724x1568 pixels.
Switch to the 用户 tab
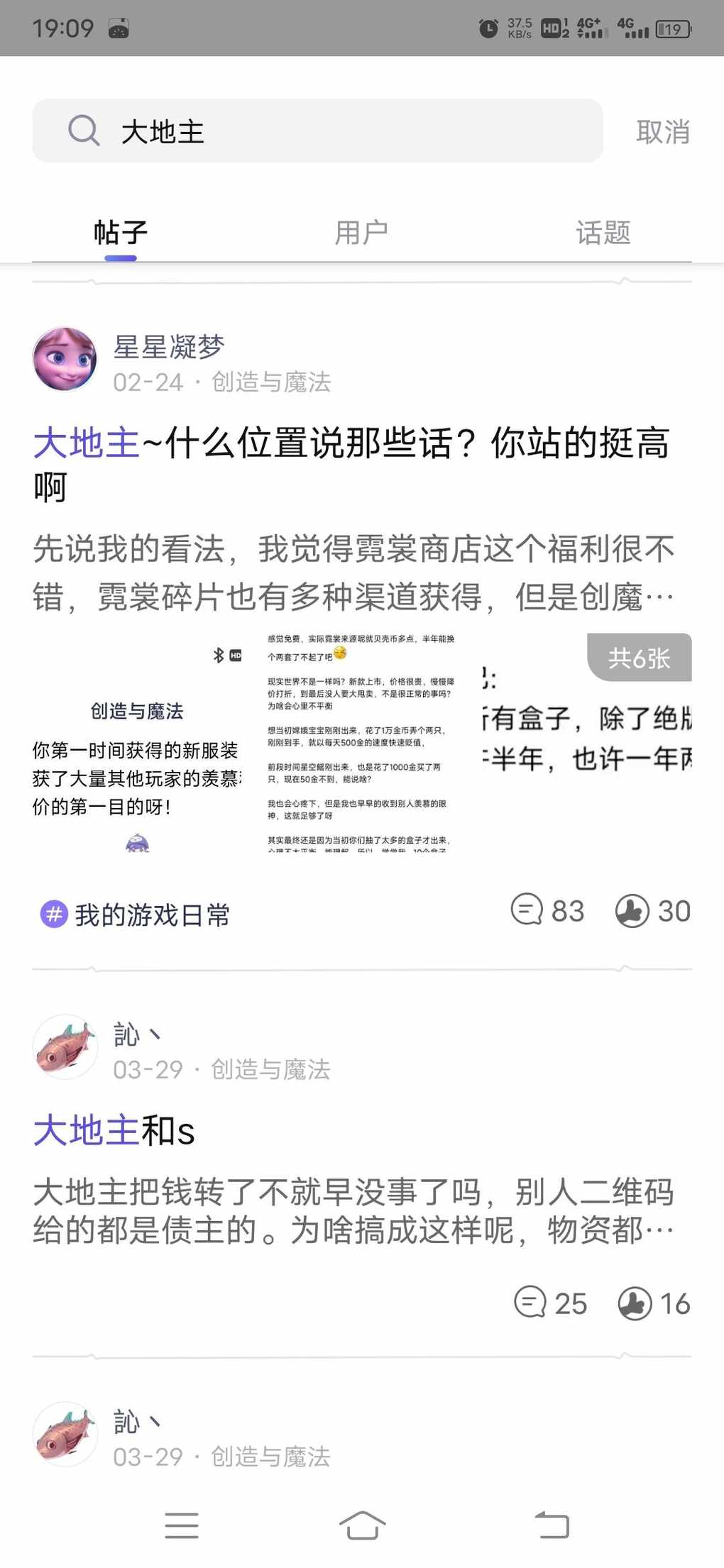coord(361,232)
